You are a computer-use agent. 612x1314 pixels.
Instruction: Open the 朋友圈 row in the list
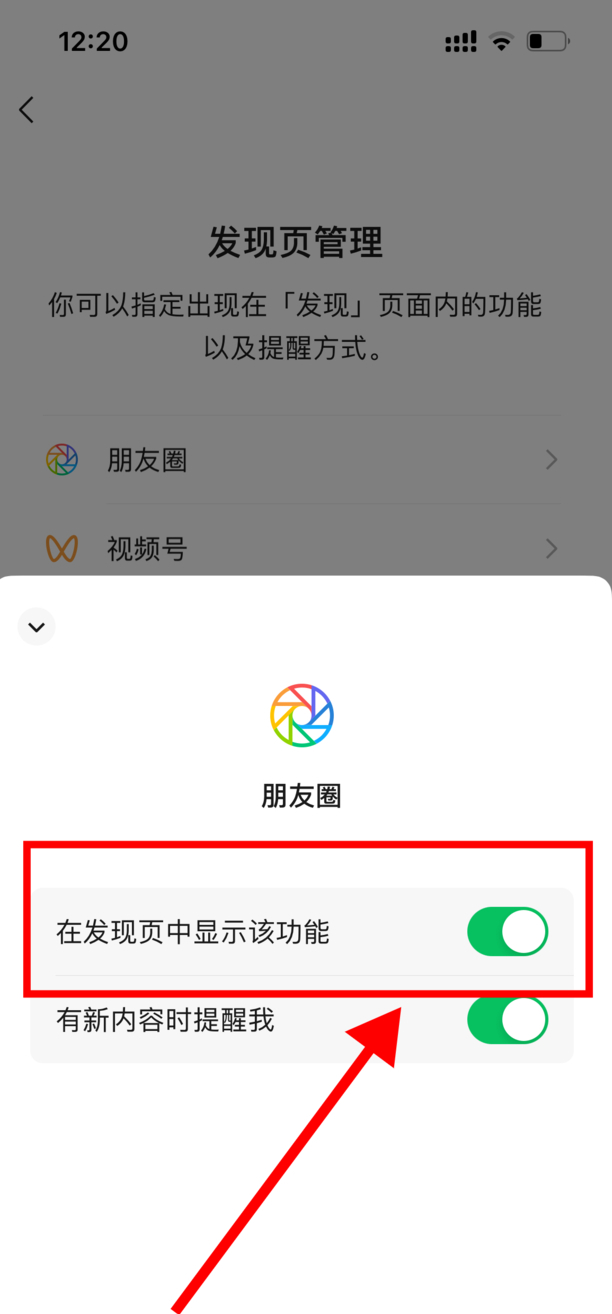pos(301,460)
